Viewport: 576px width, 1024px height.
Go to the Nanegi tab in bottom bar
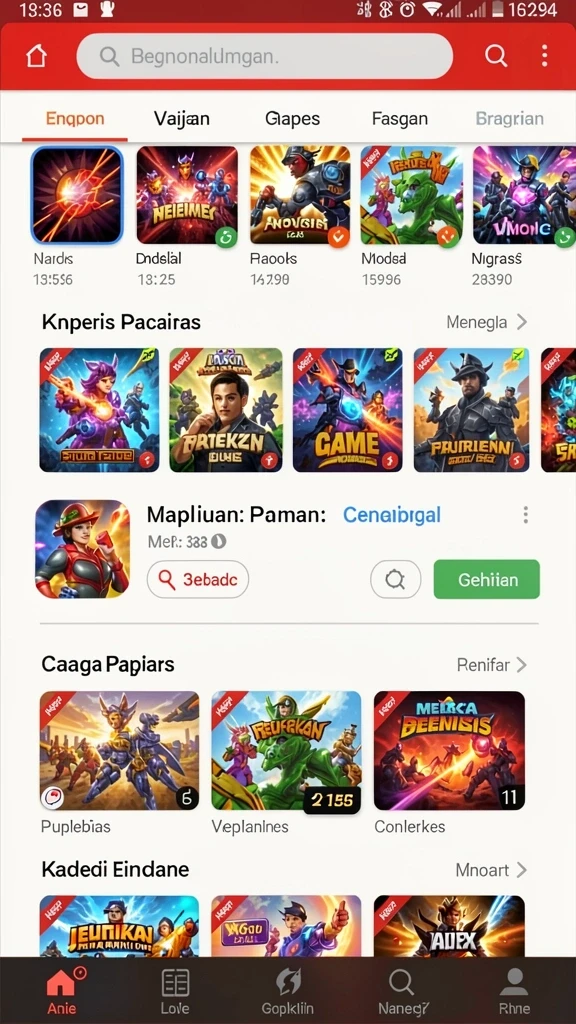(402, 991)
